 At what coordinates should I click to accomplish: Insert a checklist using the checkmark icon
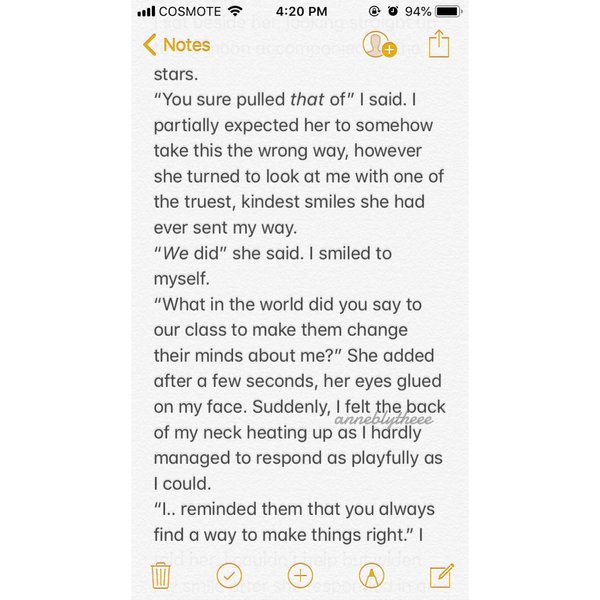[229, 575]
